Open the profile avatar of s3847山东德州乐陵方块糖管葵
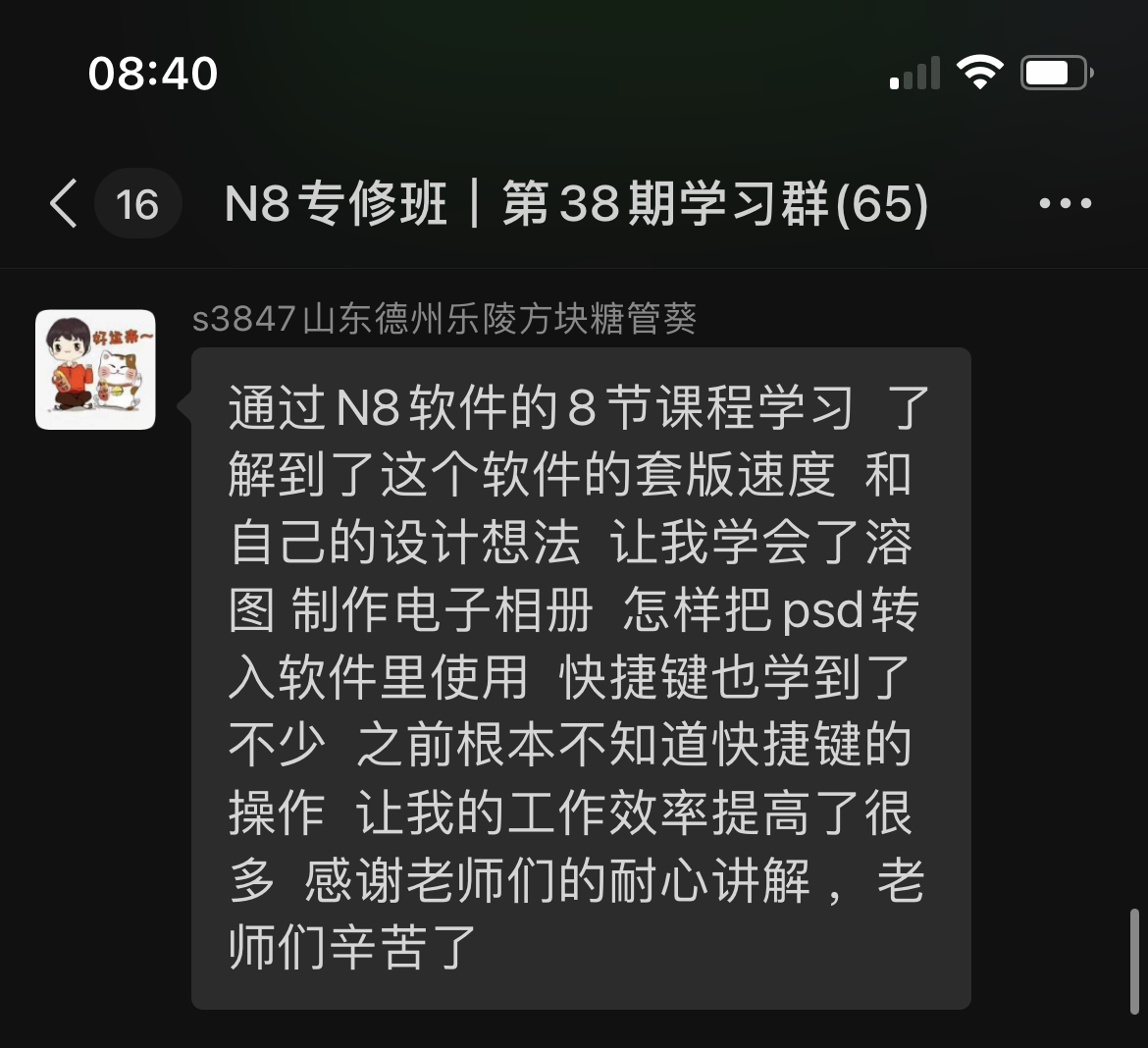This screenshot has width=1148, height=1048. click(95, 370)
